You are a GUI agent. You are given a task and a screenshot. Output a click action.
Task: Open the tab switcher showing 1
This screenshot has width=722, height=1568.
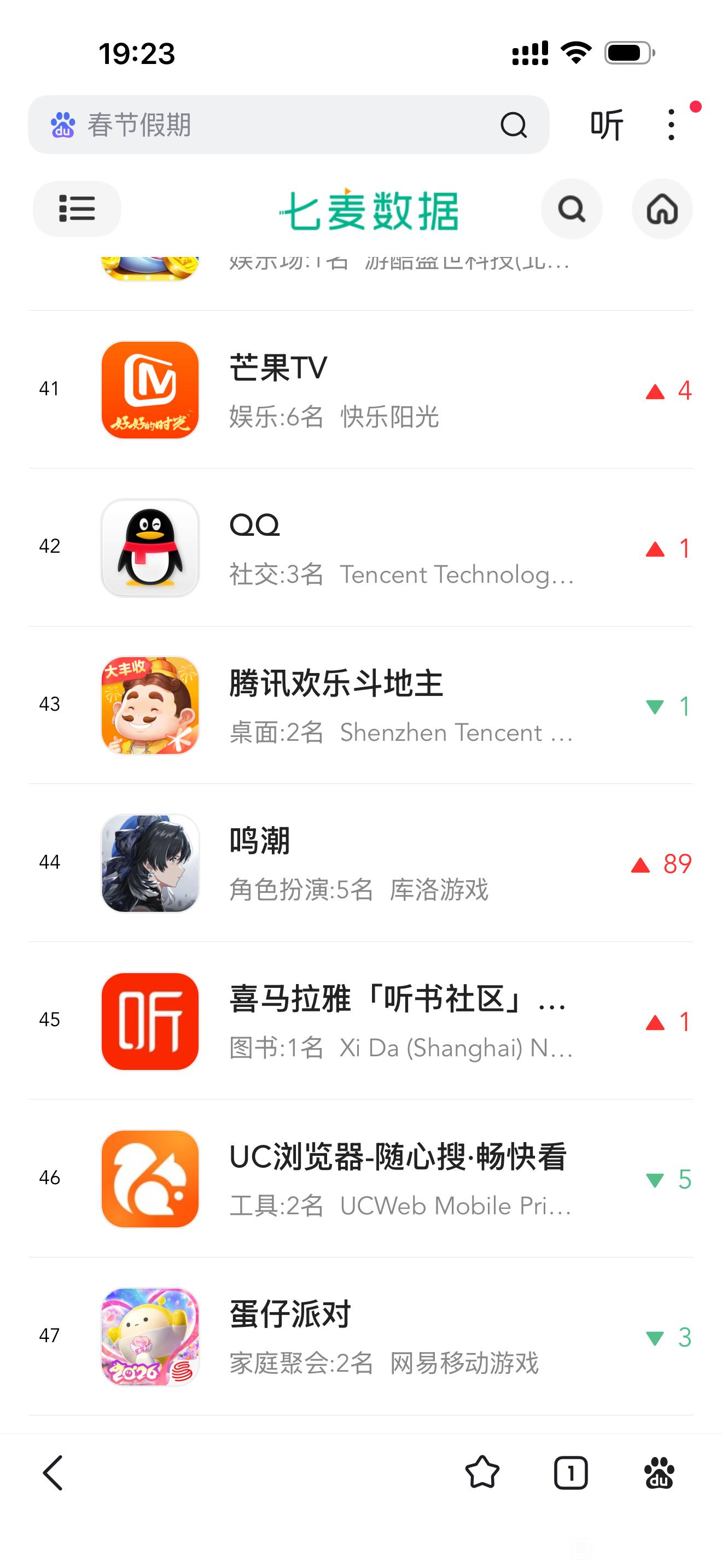570,1473
